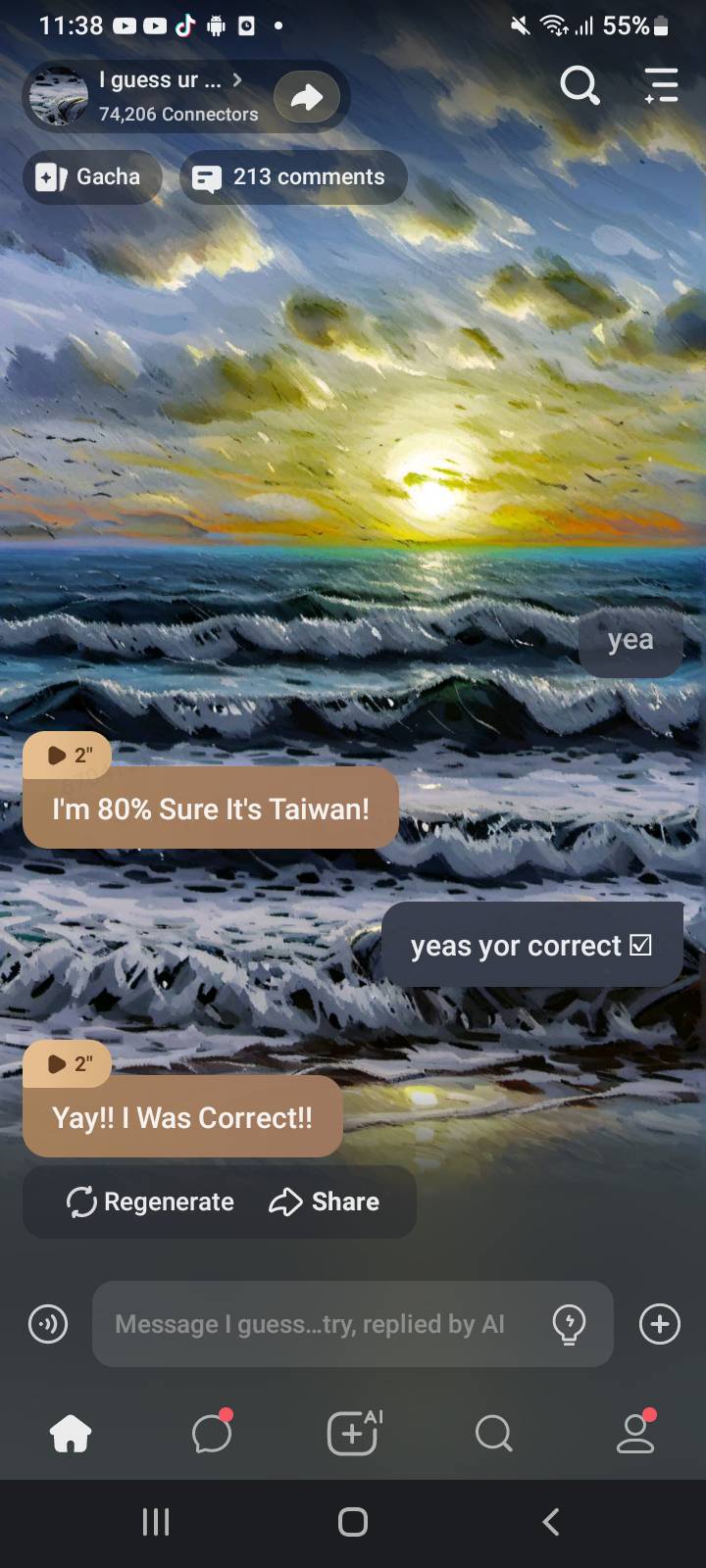Tap the system back button

pyautogui.click(x=550, y=1522)
